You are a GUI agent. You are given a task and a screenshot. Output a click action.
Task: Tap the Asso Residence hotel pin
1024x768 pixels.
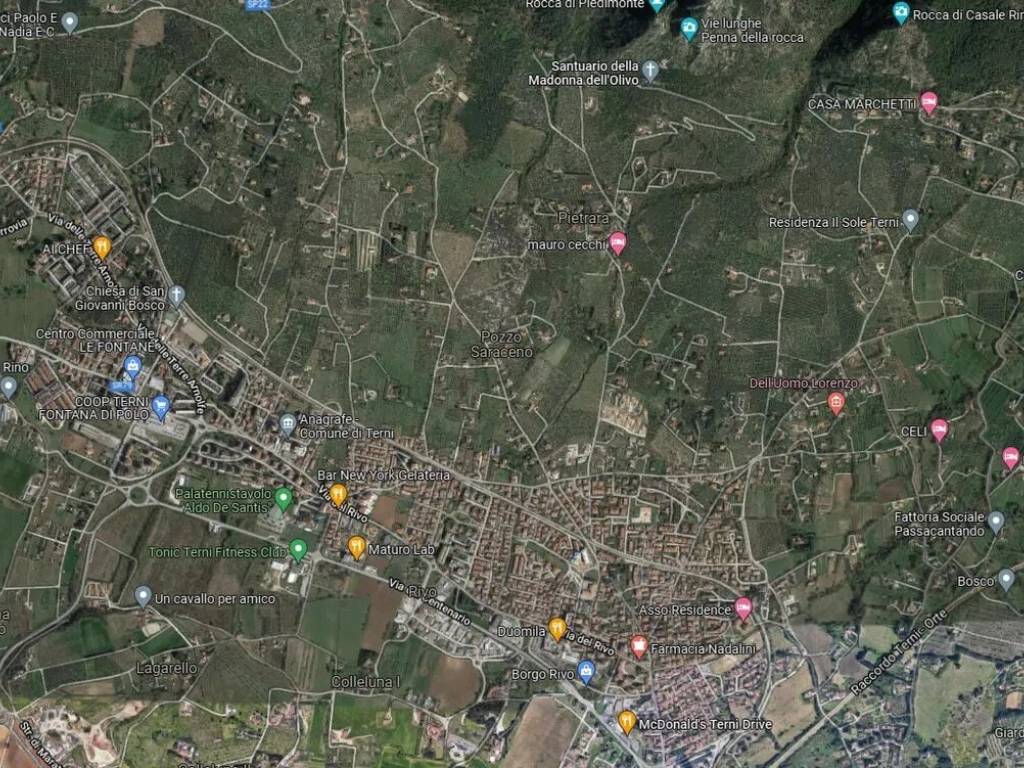(743, 607)
